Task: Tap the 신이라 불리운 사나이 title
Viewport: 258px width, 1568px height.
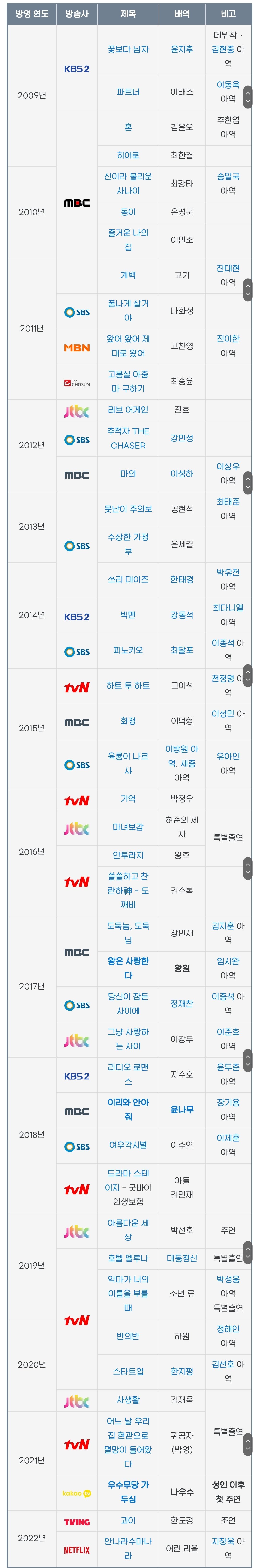Action: coord(128,183)
